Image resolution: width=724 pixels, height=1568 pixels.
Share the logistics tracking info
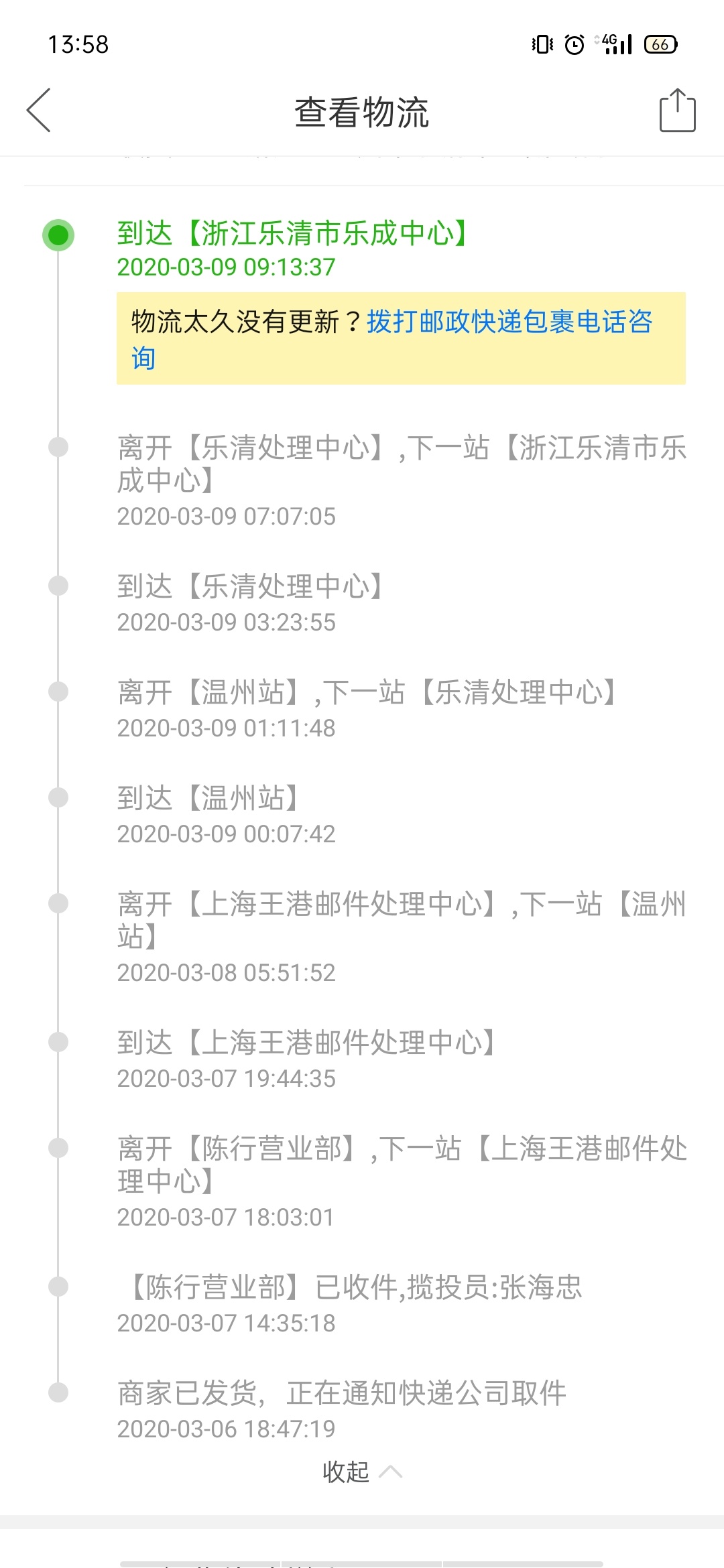[677, 111]
